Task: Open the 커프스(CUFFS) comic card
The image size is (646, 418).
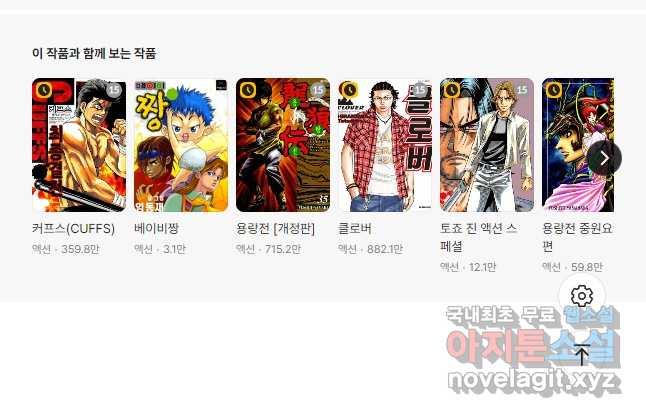Action: (x=79, y=145)
